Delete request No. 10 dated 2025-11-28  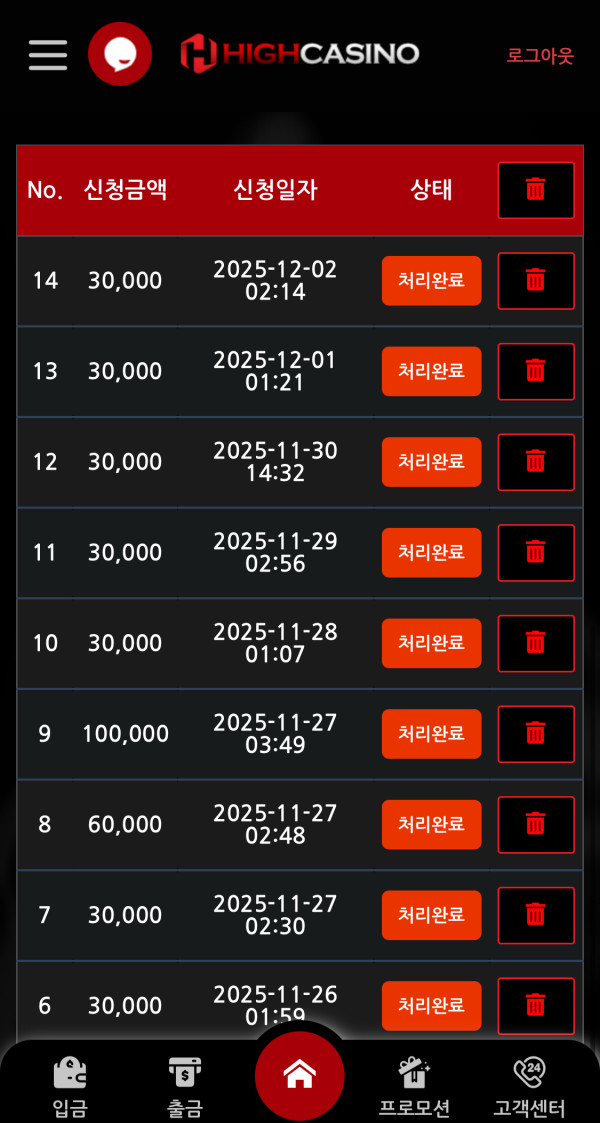click(536, 643)
